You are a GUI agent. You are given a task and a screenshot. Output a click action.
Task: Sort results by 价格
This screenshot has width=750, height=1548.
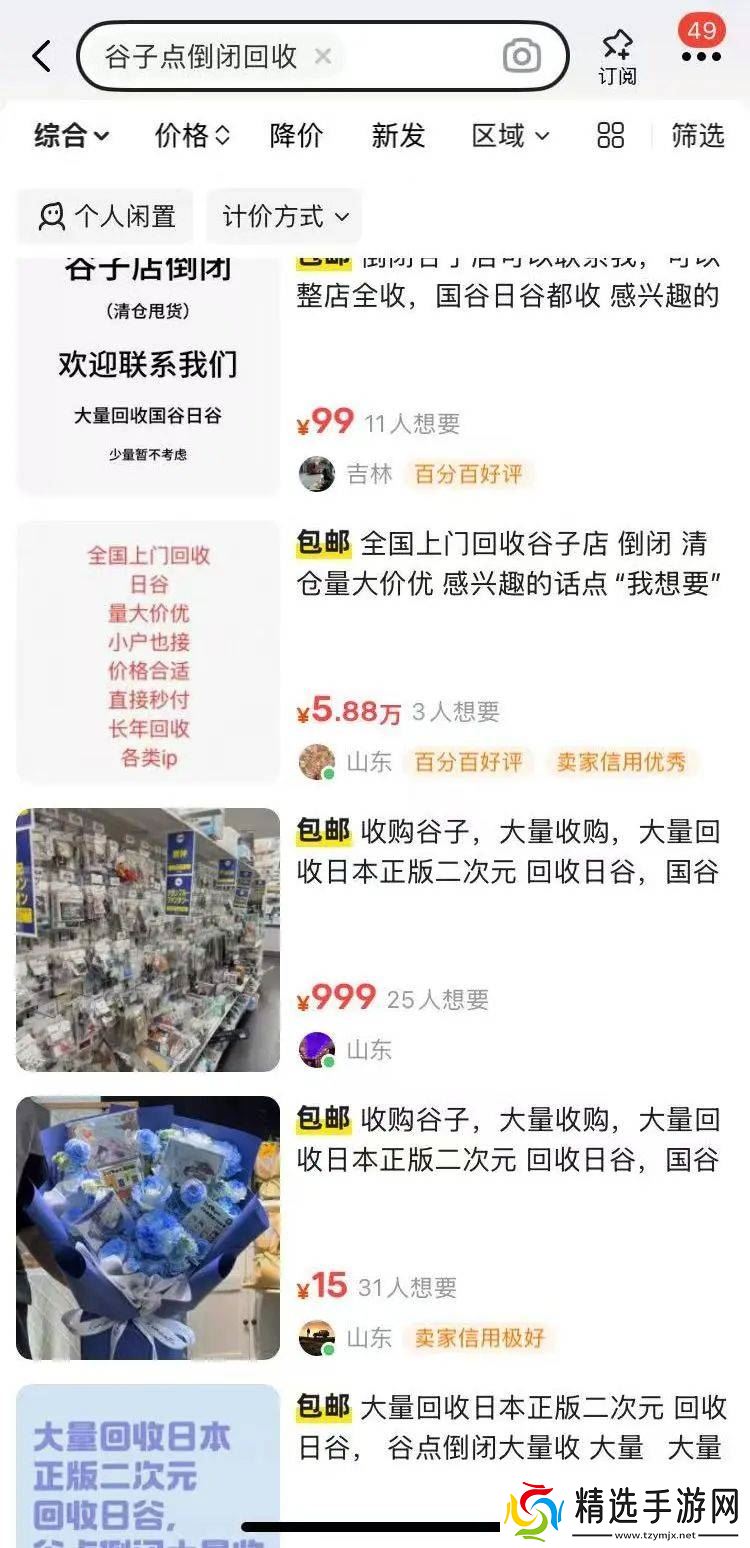192,135
